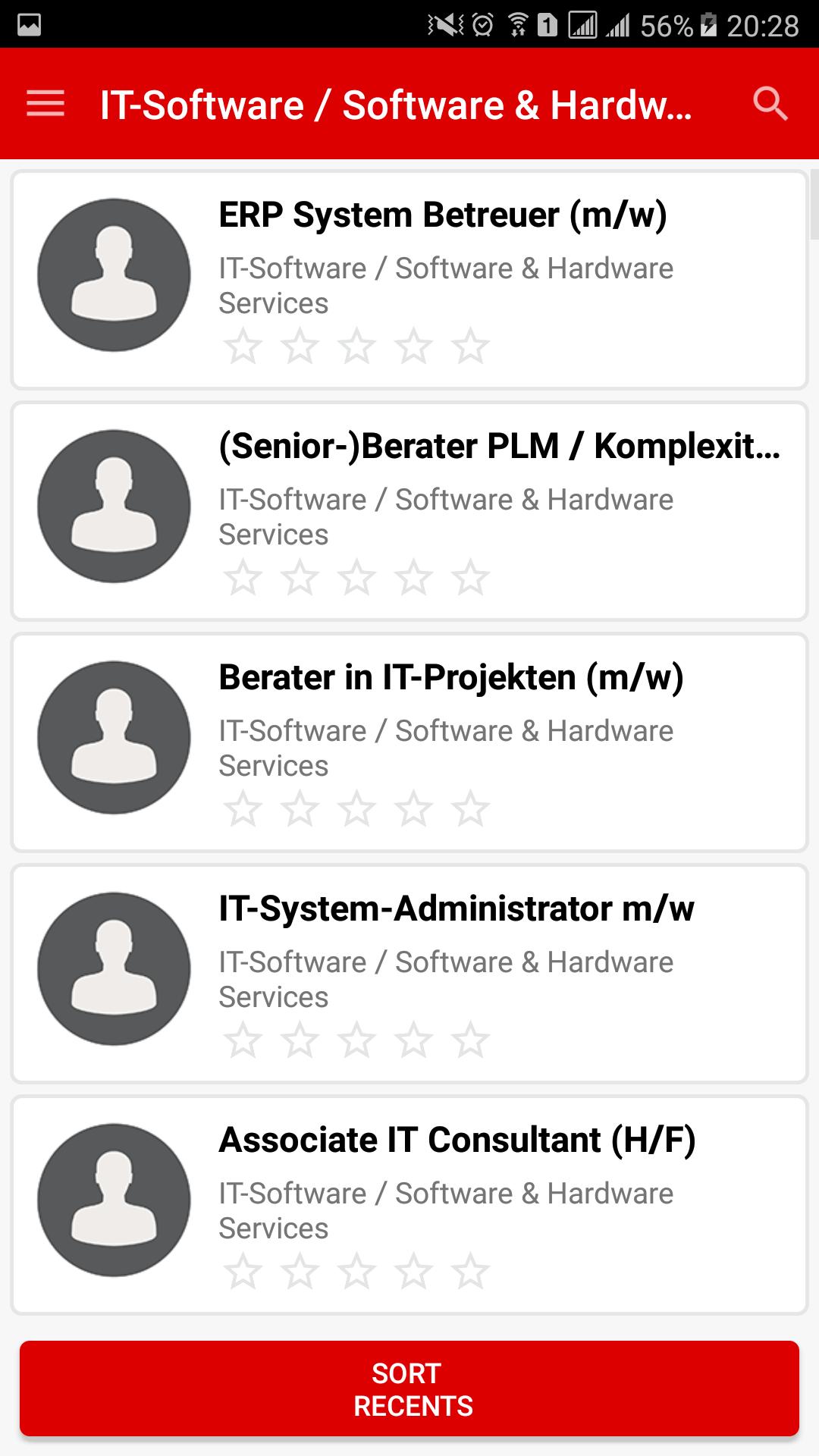Open the (Senior-)Berater PLM job card

(409, 511)
